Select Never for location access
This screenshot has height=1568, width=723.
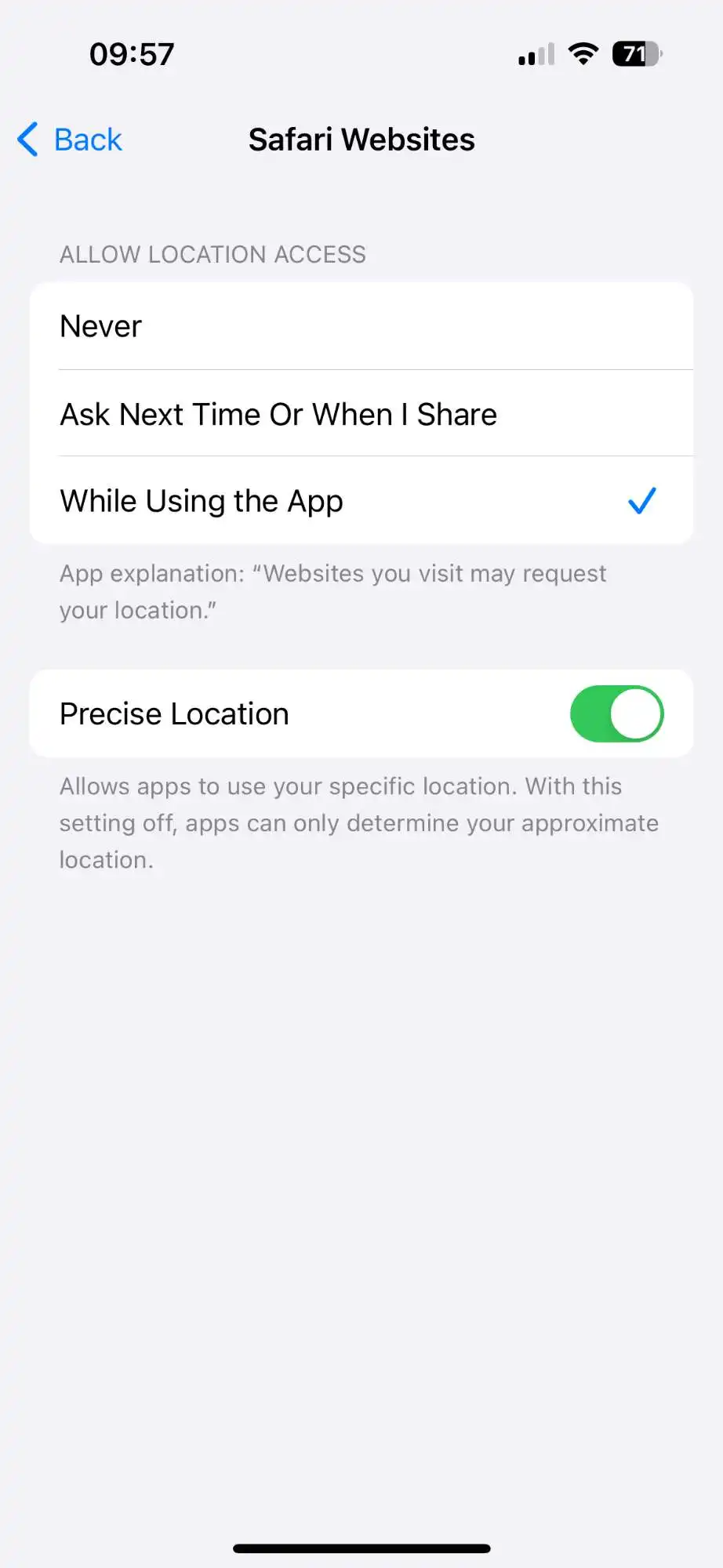tap(361, 326)
